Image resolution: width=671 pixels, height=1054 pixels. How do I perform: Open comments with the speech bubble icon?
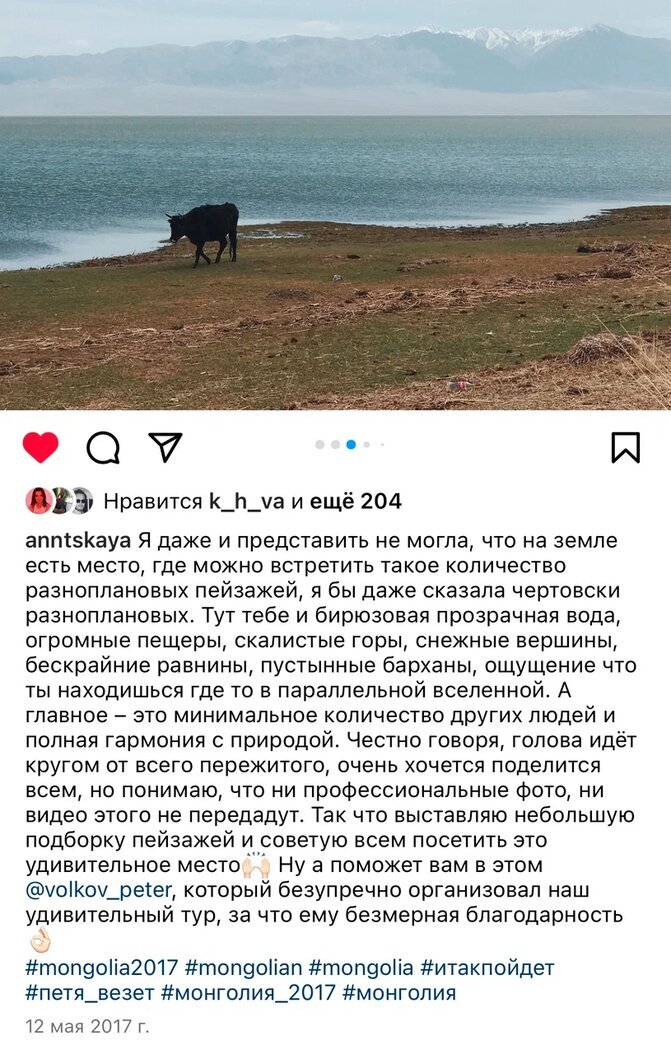pyautogui.click(x=103, y=448)
